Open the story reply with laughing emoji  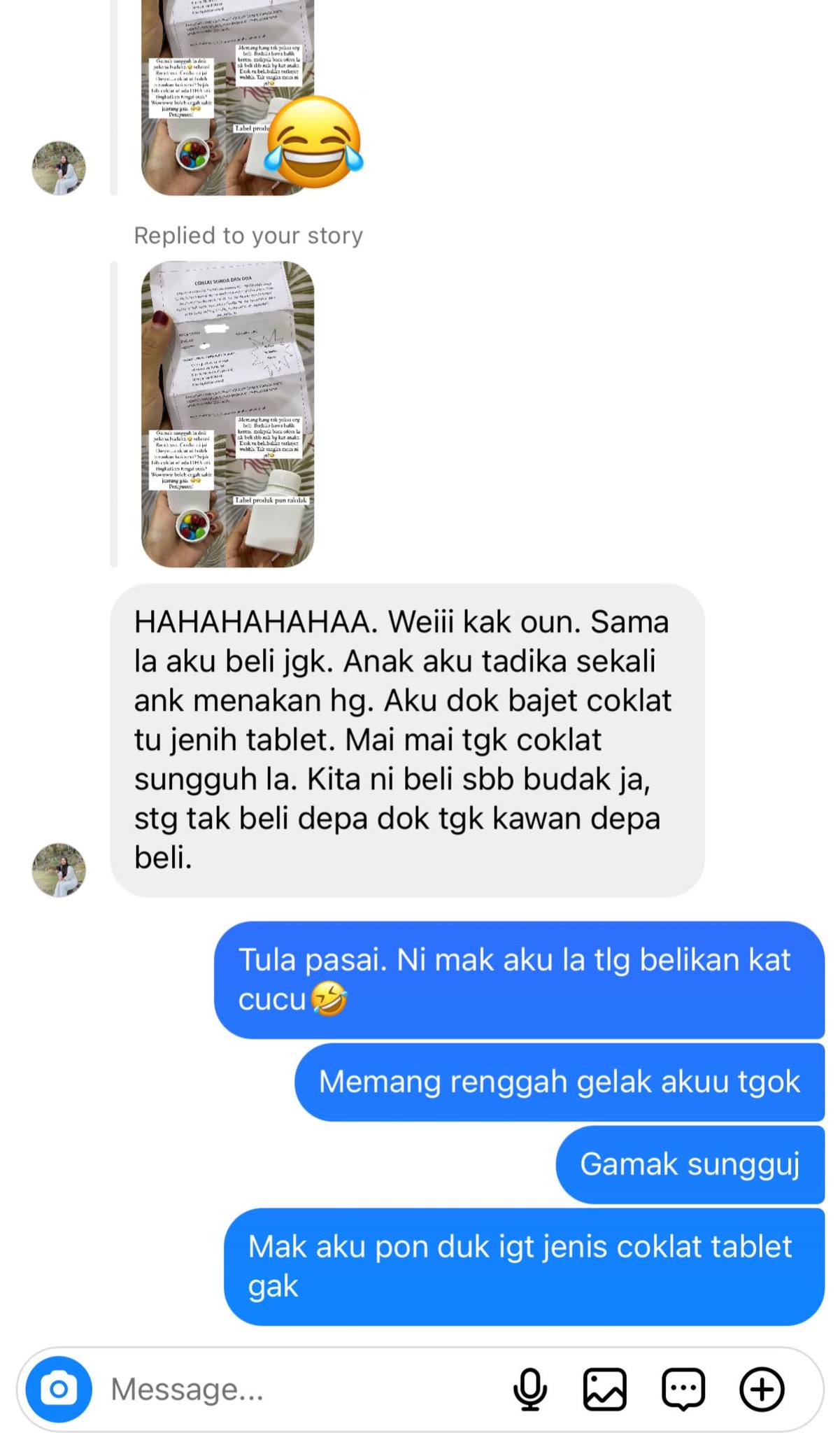point(227,98)
